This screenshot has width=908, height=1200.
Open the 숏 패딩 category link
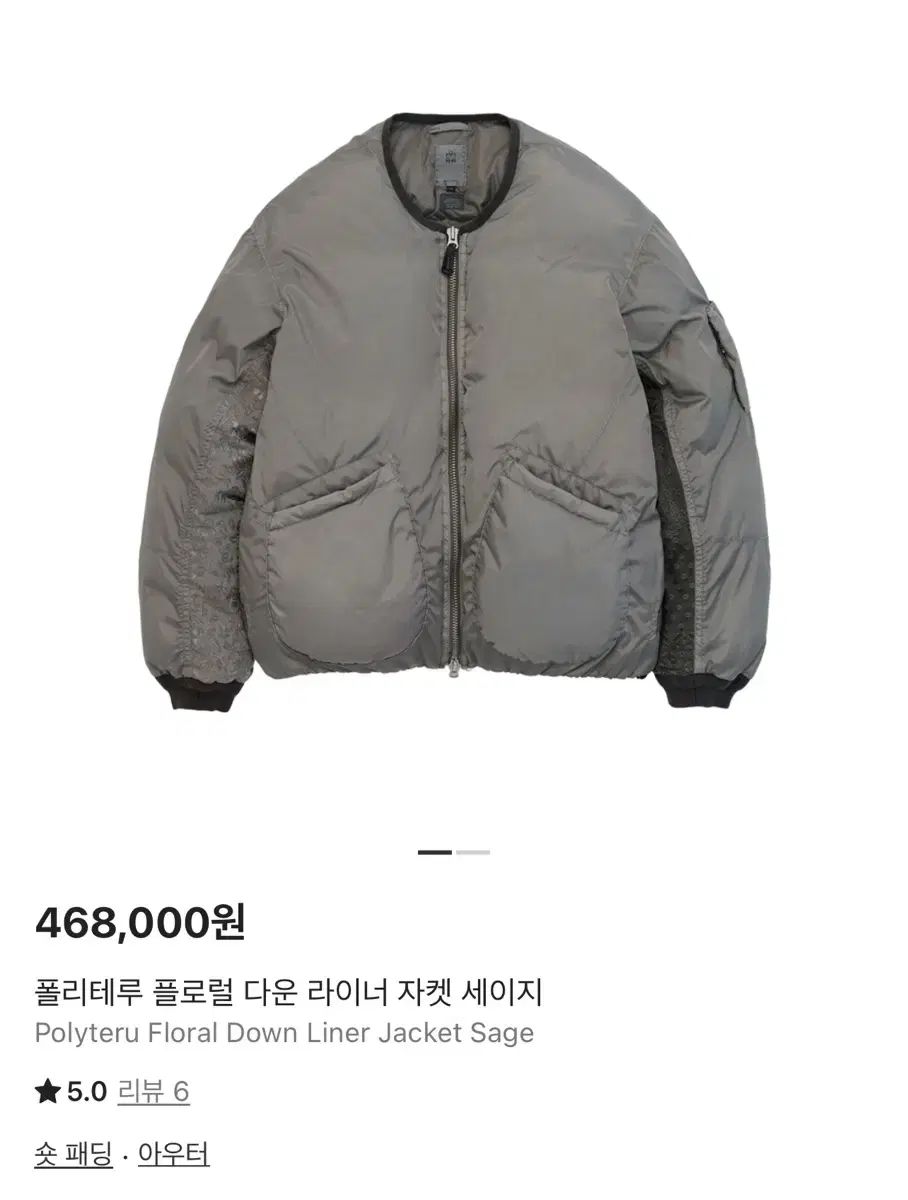point(73,1154)
